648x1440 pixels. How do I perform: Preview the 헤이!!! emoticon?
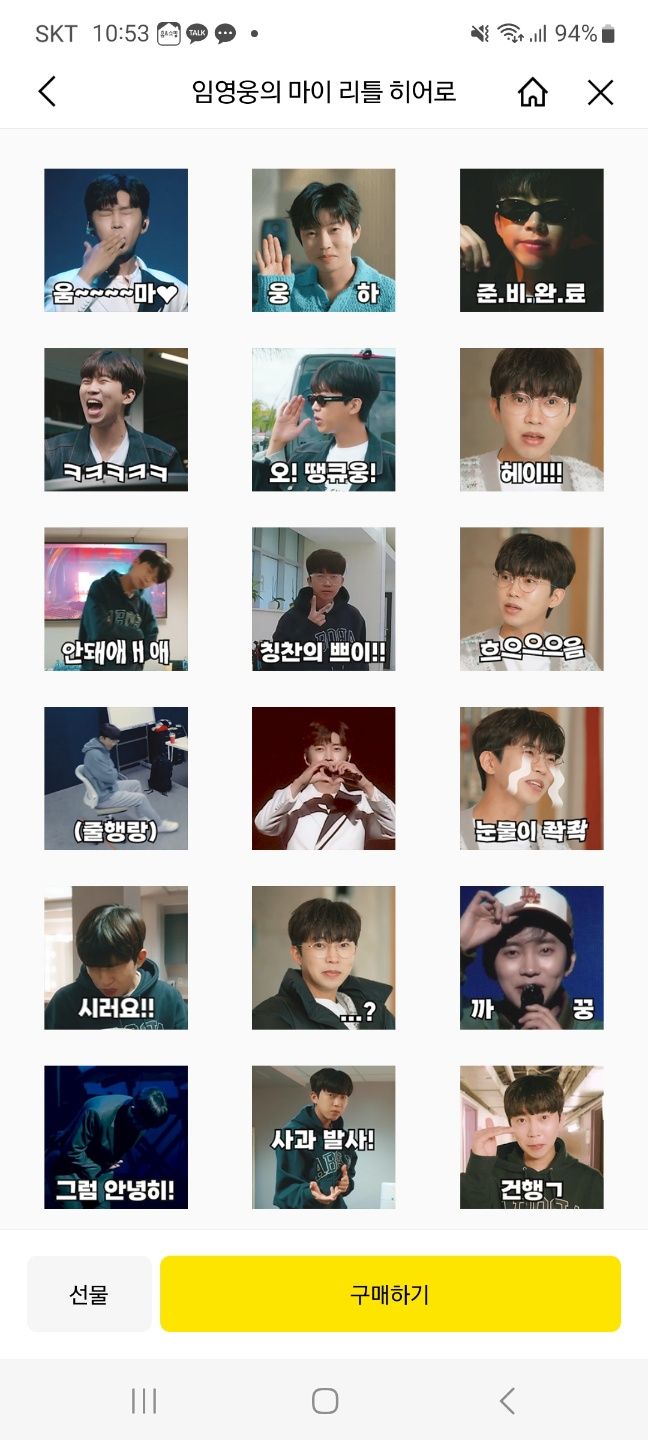(x=532, y=420)
